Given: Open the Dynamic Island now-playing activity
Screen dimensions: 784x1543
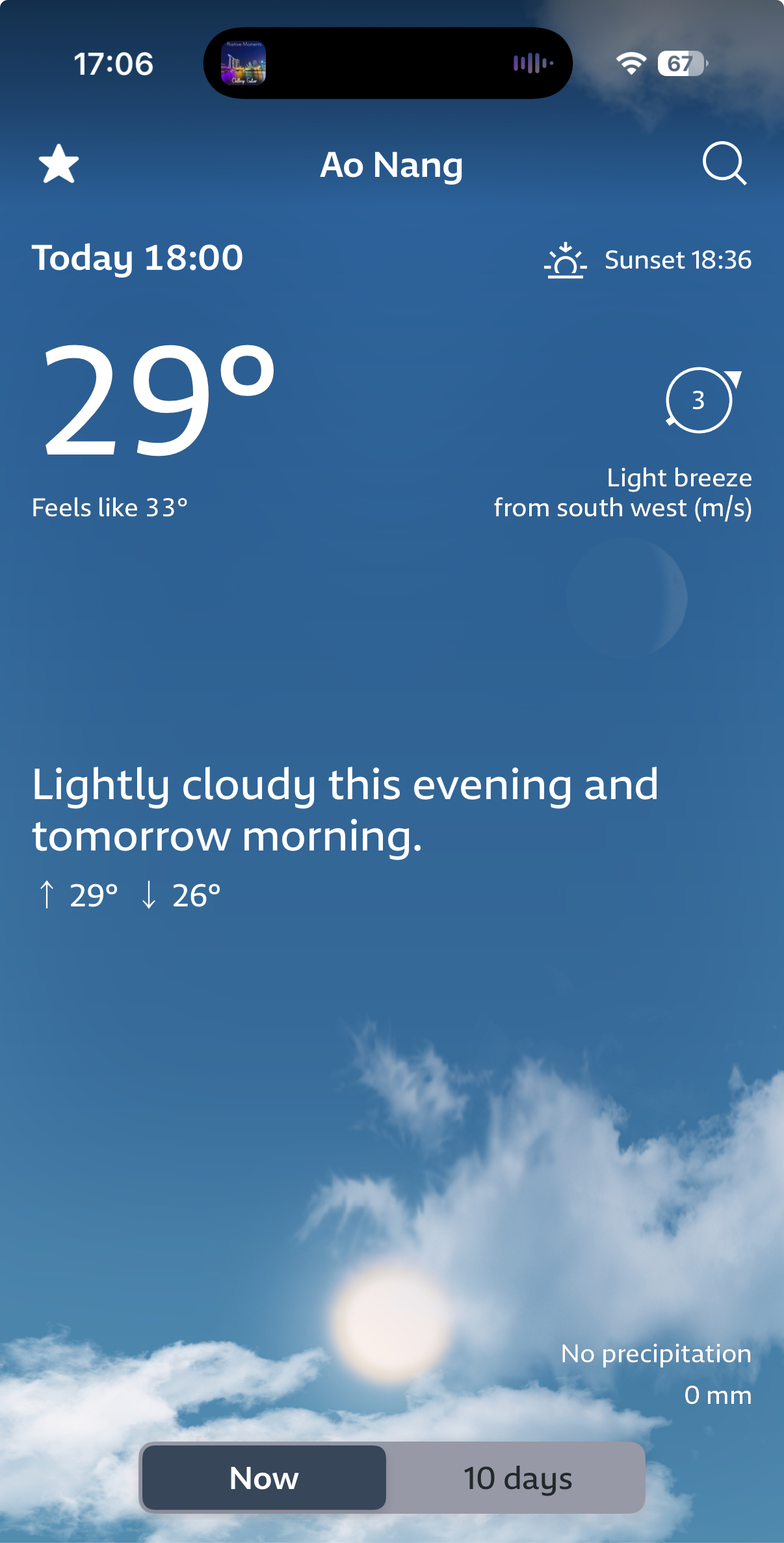Looking at the screenshot, I should coord(388,63).
